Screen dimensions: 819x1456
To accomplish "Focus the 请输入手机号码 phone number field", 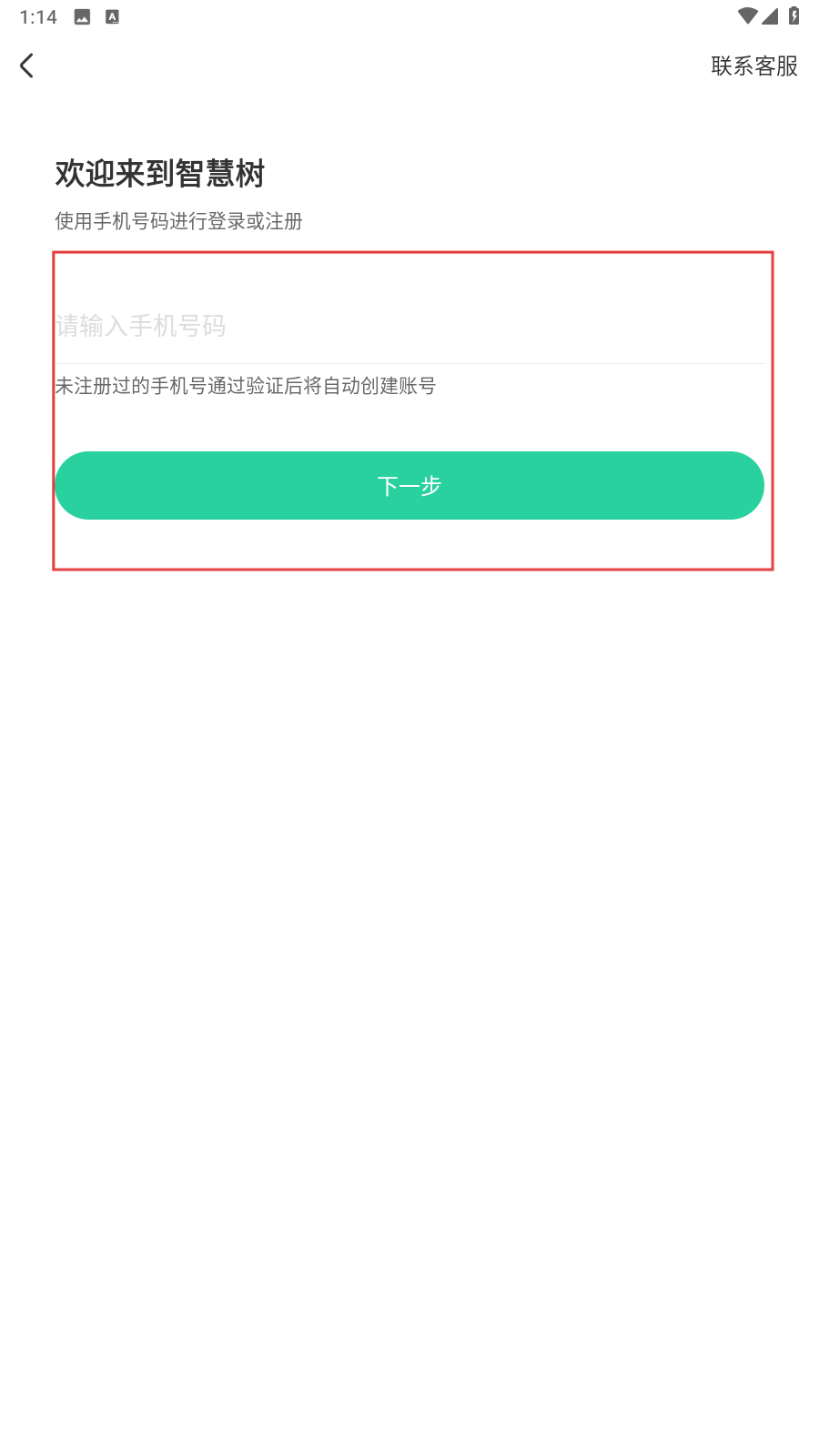I will 409,326.
